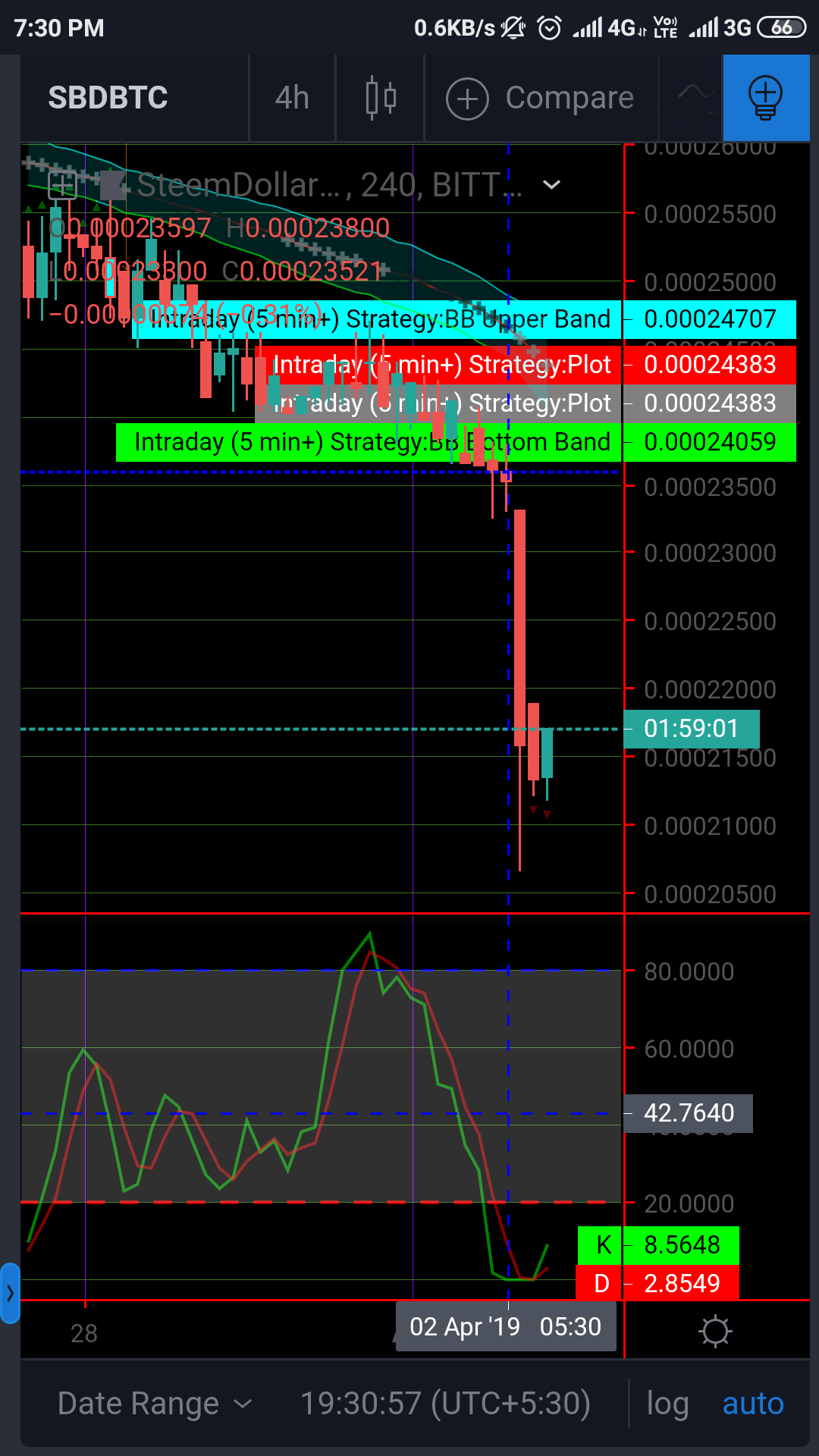Screen dimensions: 819x1456
Task: Change the 4h timeframe interval
Action: pos(292,98)
